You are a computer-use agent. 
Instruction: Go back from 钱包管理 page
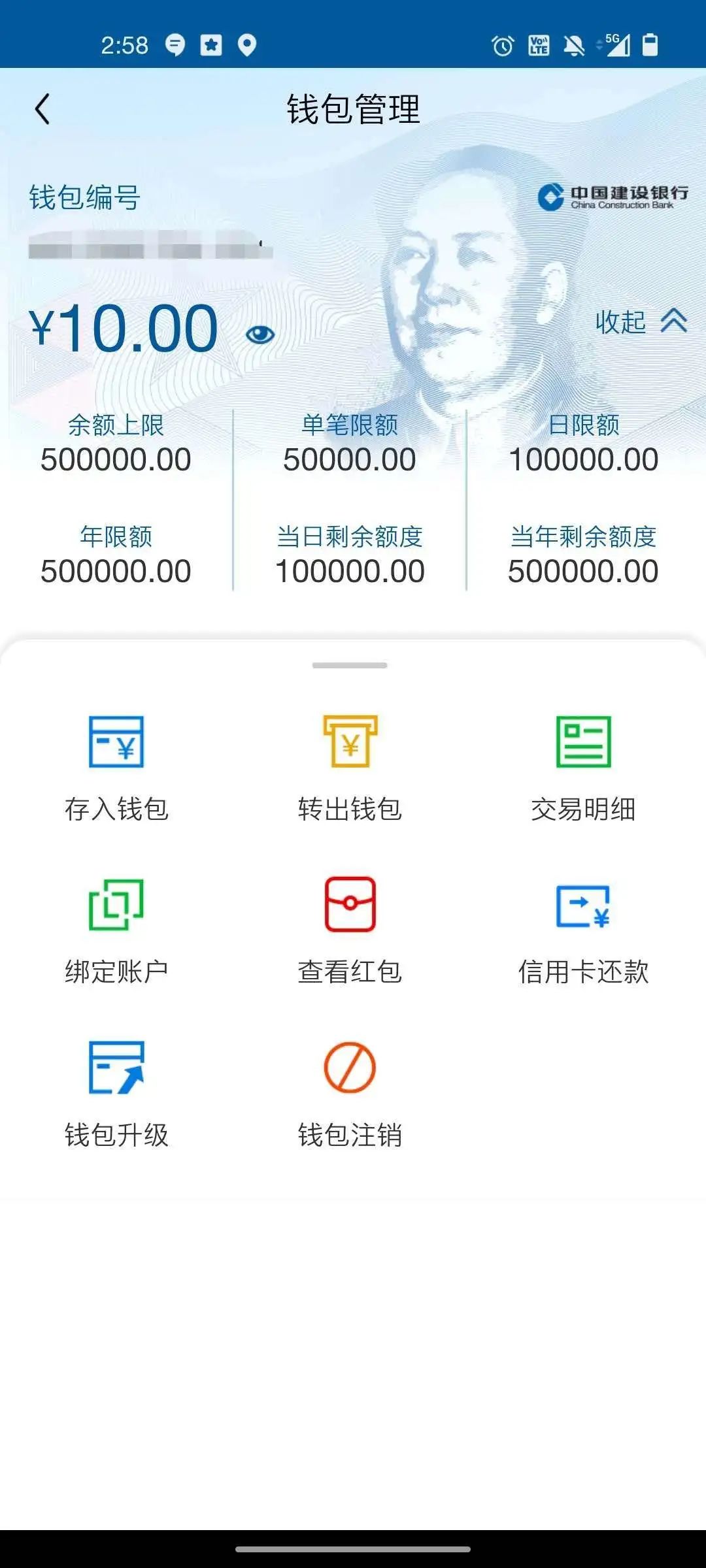click(x=42, y=109)
